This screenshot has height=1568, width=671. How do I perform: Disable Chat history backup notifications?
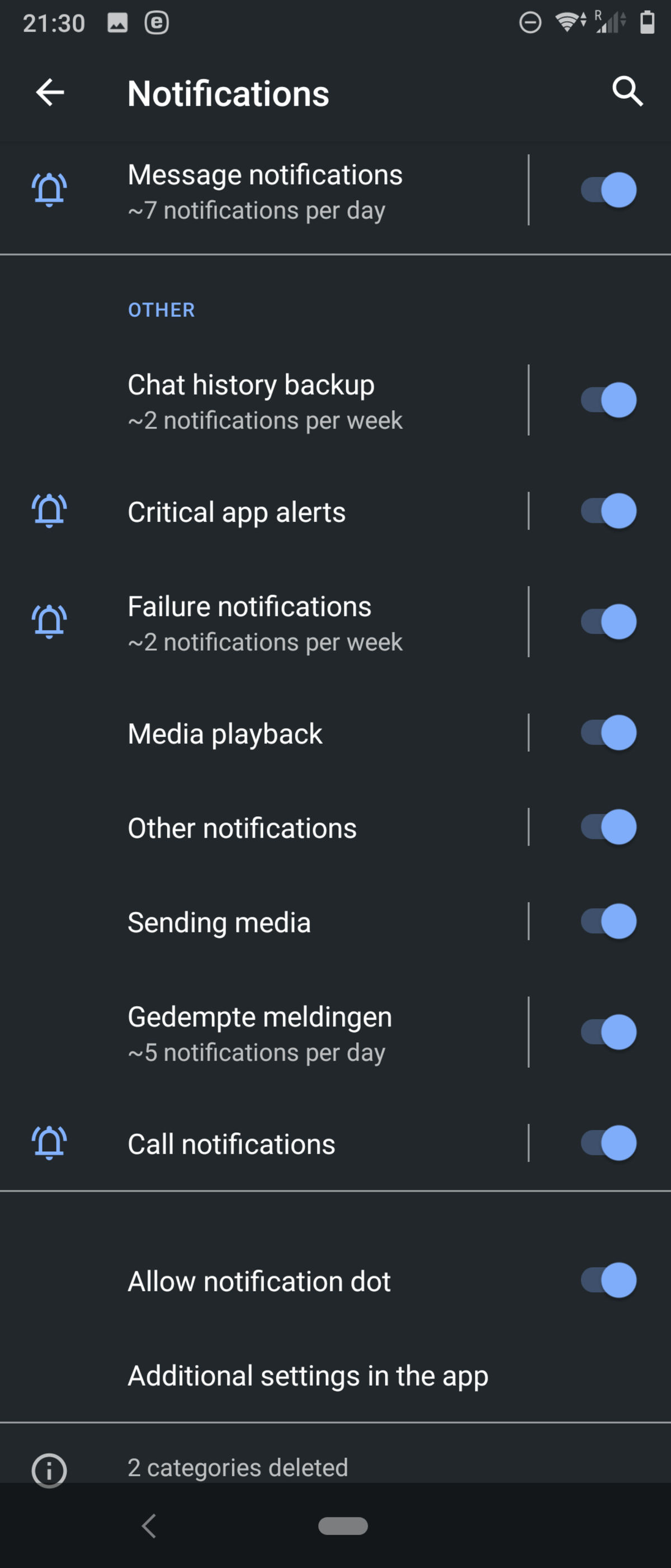(608, 400)
